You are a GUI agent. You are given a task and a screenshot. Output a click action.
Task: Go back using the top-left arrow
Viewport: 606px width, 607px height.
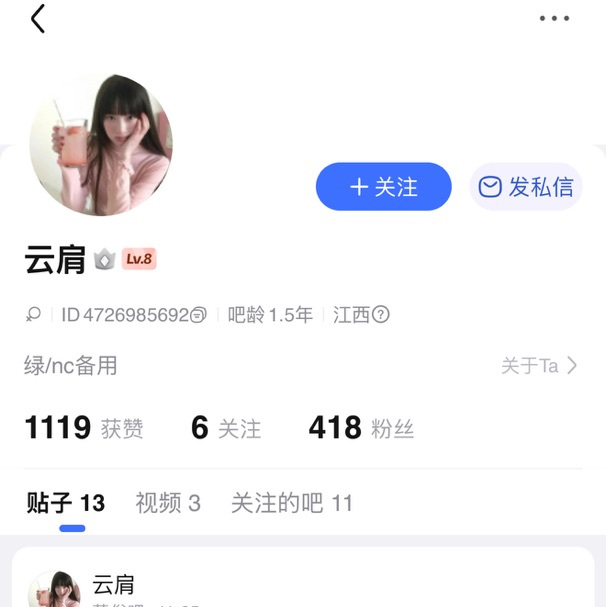pos(38,19)
